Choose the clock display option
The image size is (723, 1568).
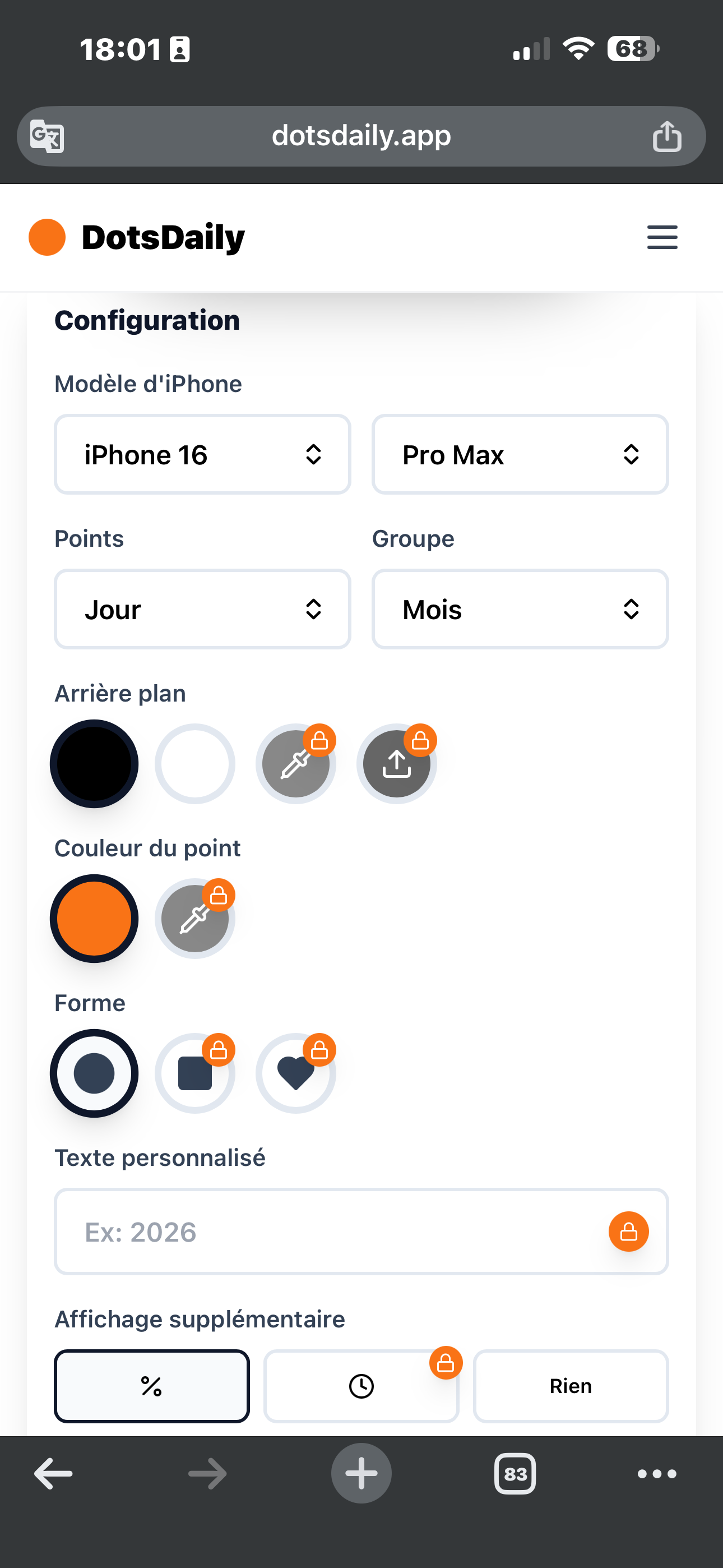(361, 1386)
